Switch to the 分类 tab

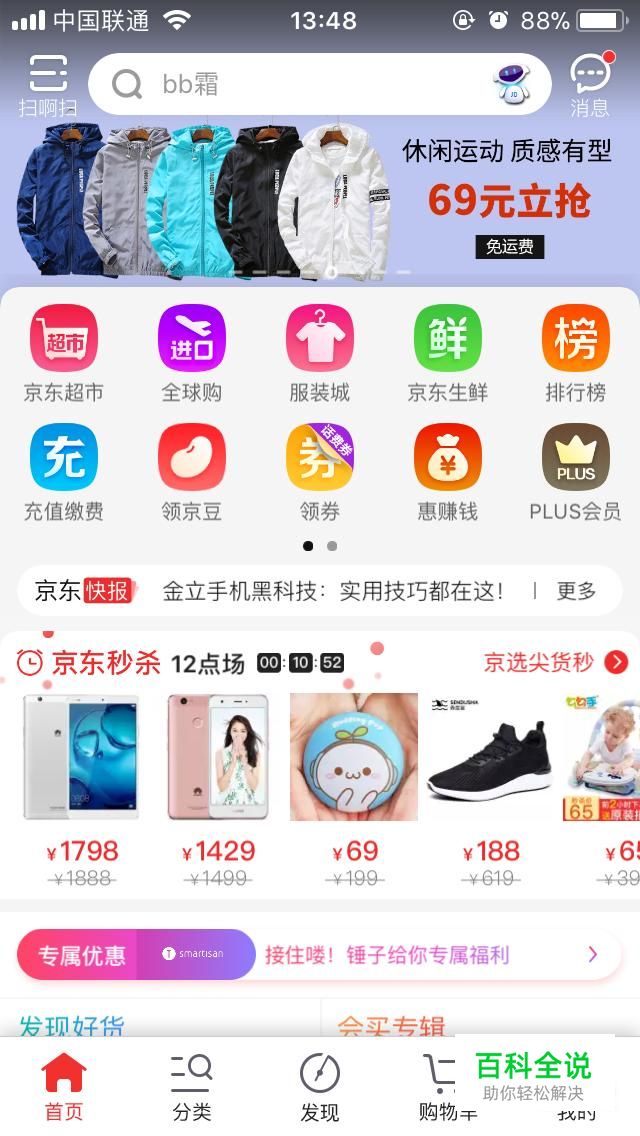191,1088
